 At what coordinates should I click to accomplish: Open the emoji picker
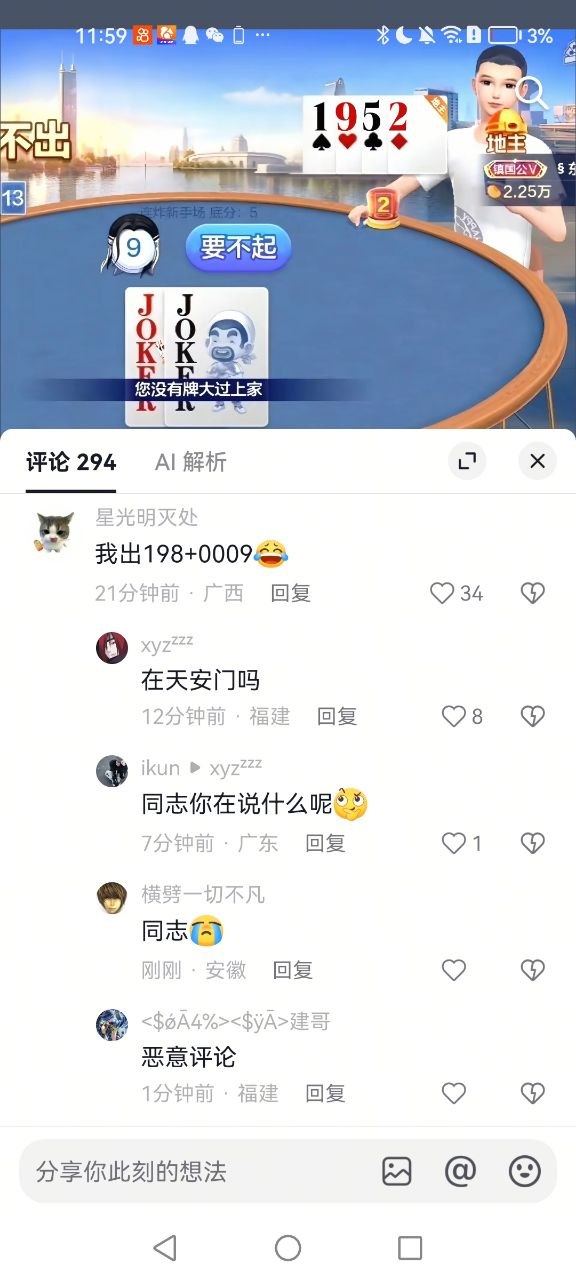pyautogui.click(x=525, y=1171)
